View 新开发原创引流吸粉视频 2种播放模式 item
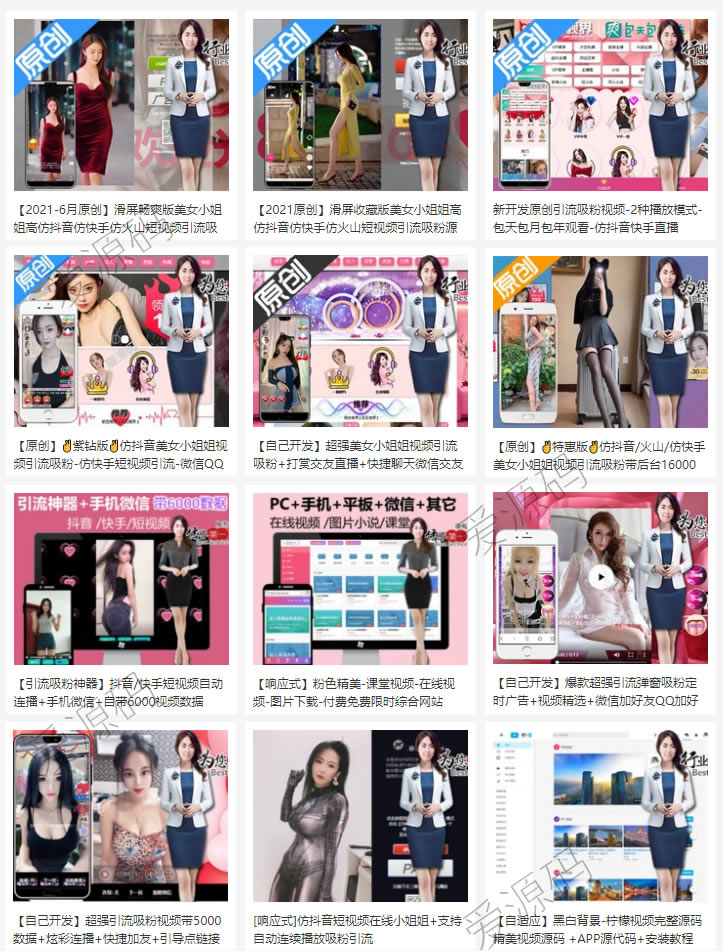723x951 pixels. 600,105
